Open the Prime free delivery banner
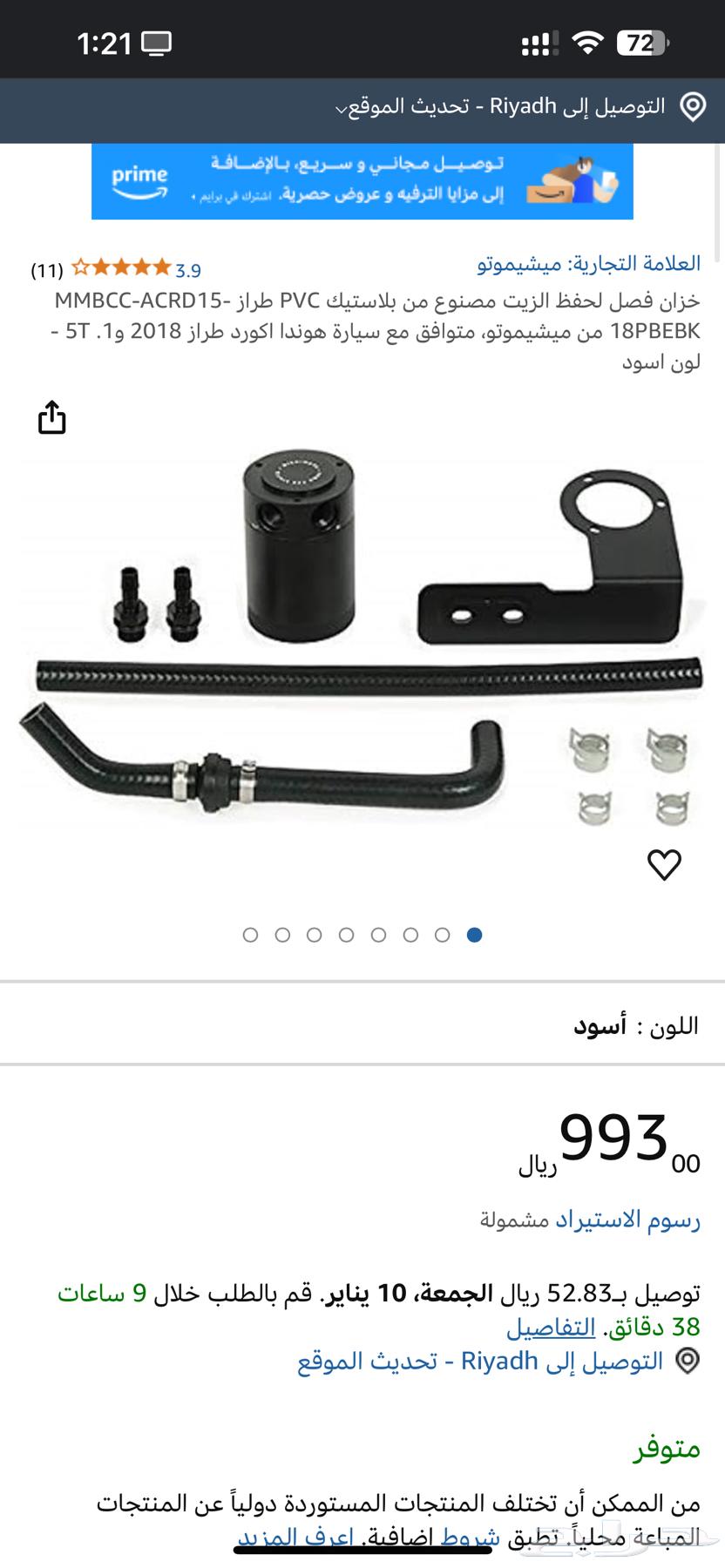 point(362,181)
